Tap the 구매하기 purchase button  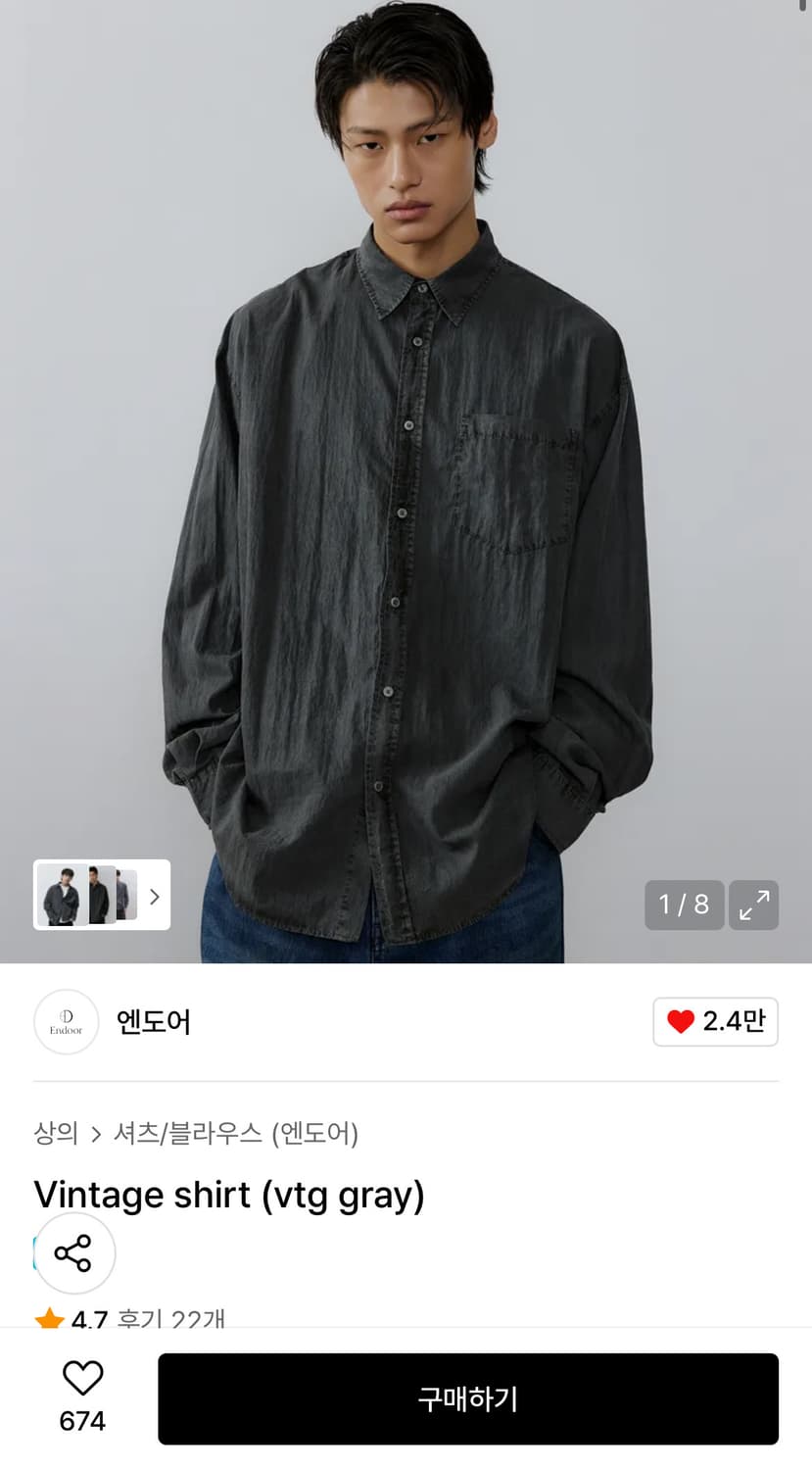coord(468,1399)
